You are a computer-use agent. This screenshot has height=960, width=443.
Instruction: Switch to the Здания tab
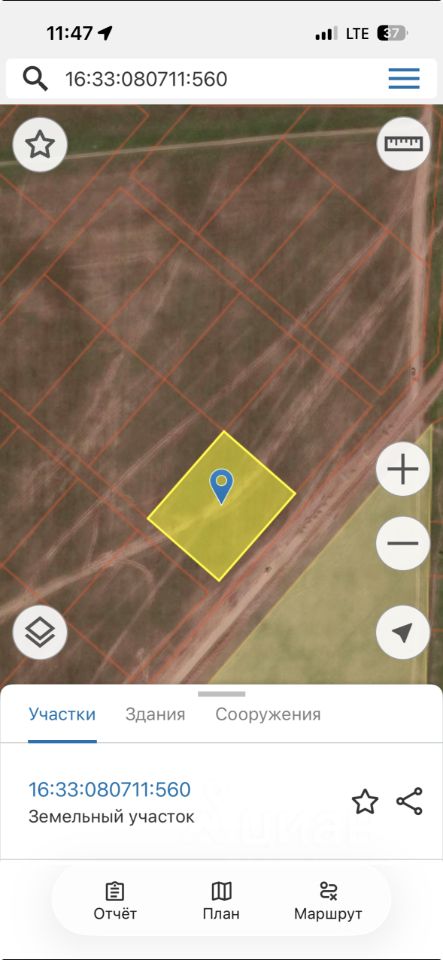pyautogui.click(x=155, y=714)
